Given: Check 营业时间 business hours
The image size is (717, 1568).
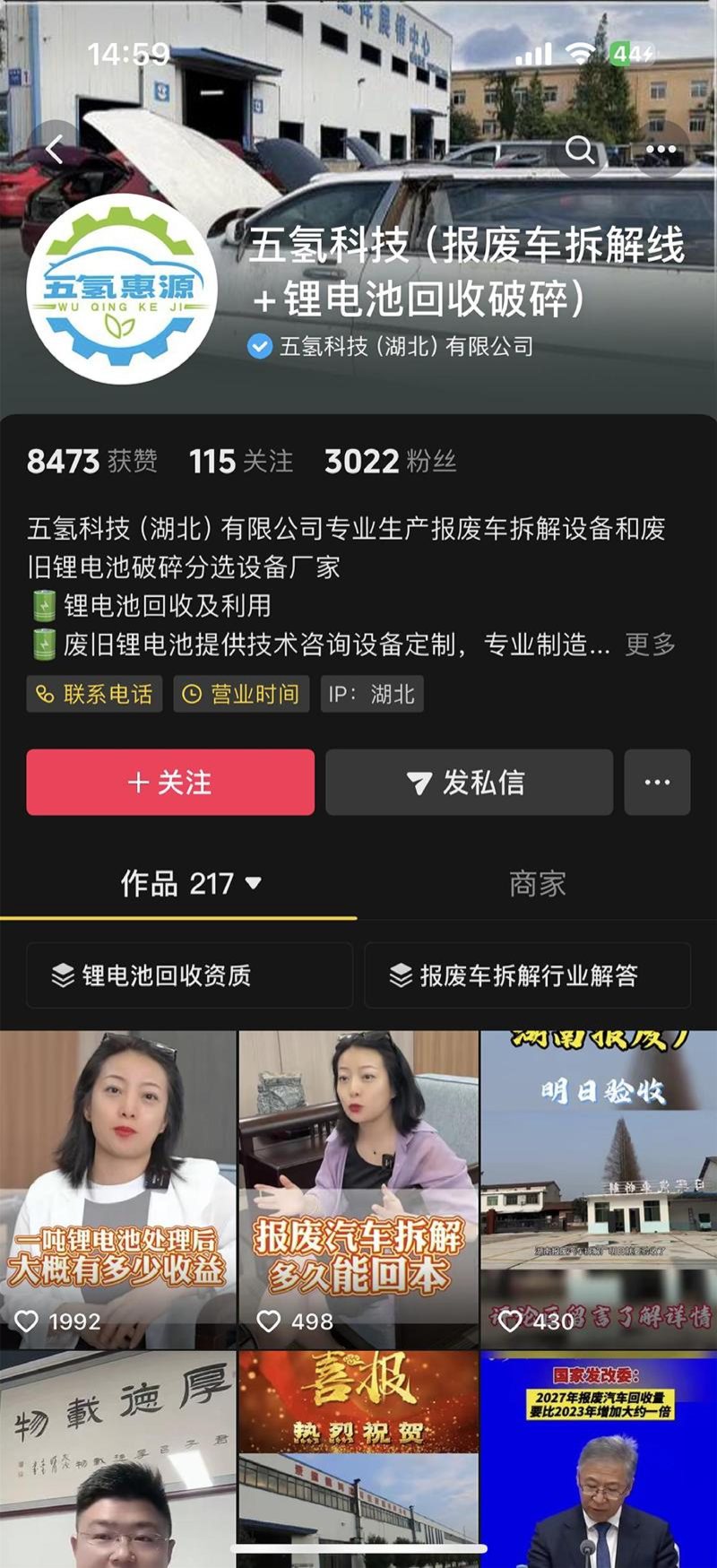Looking at the screenshot, I should pyautogui.click(x=241, y=694).
